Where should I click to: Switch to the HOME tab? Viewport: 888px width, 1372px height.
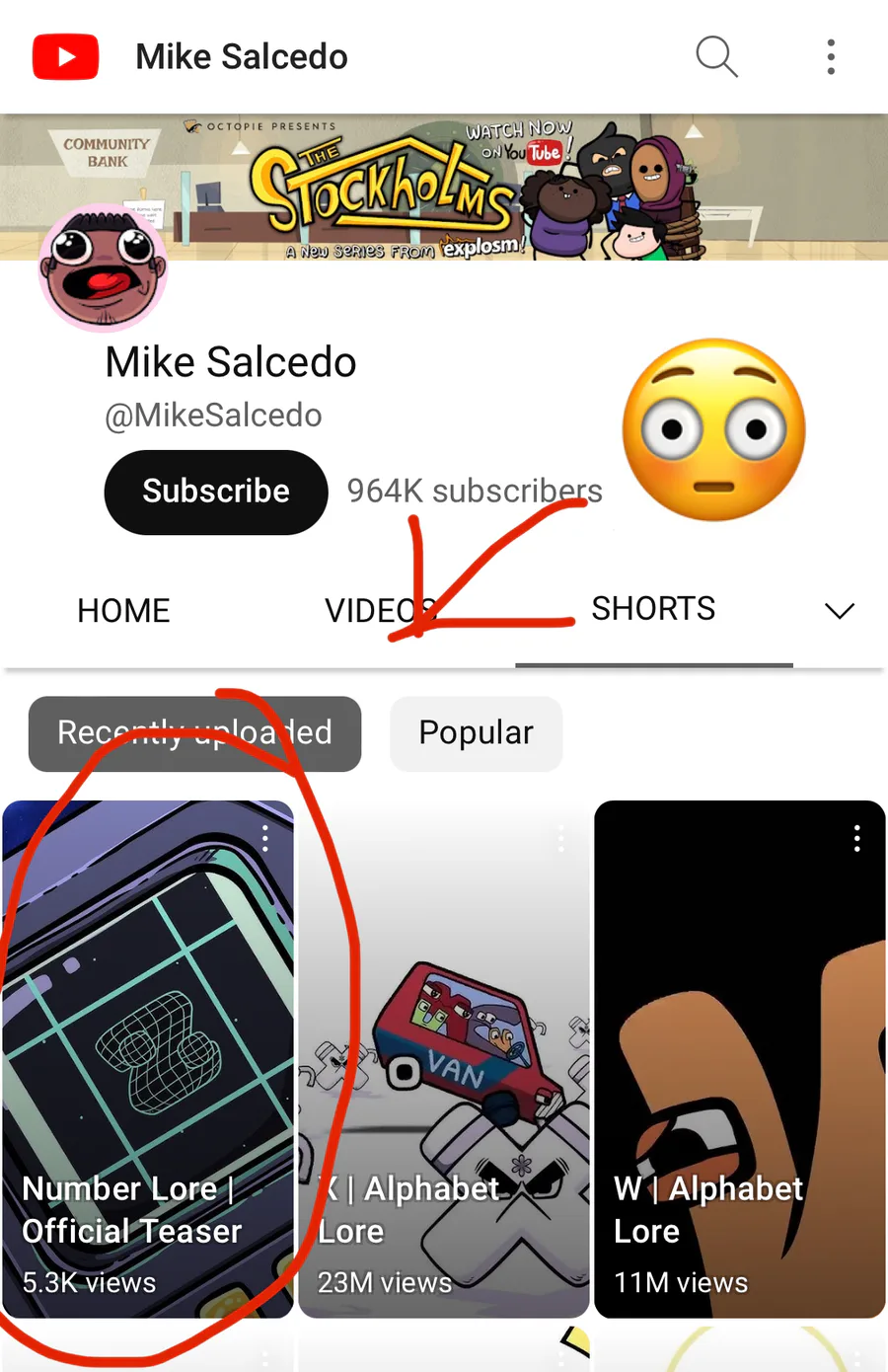tap(123, 611)
